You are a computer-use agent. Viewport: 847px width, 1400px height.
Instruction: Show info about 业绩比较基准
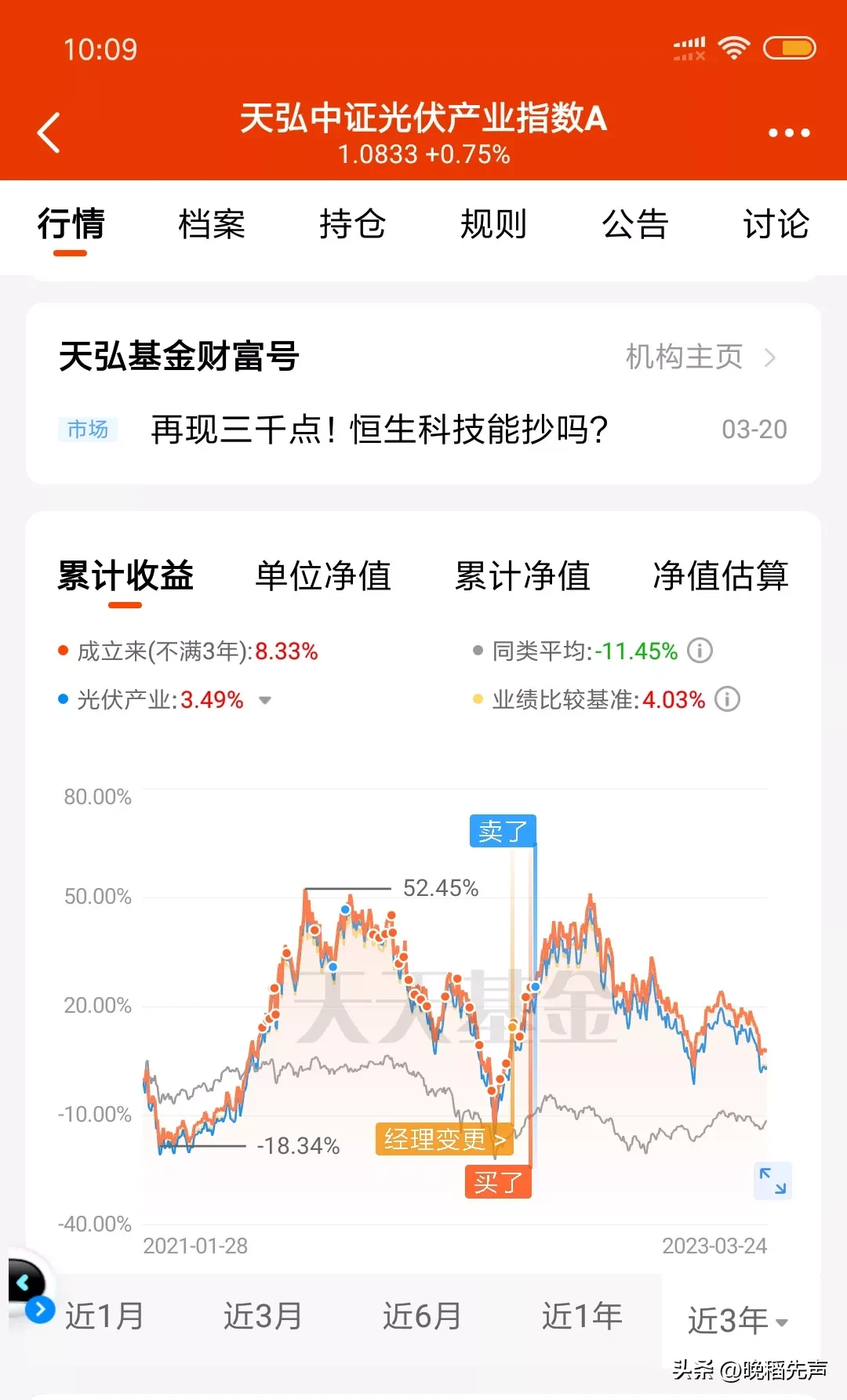tap(727, 699)
